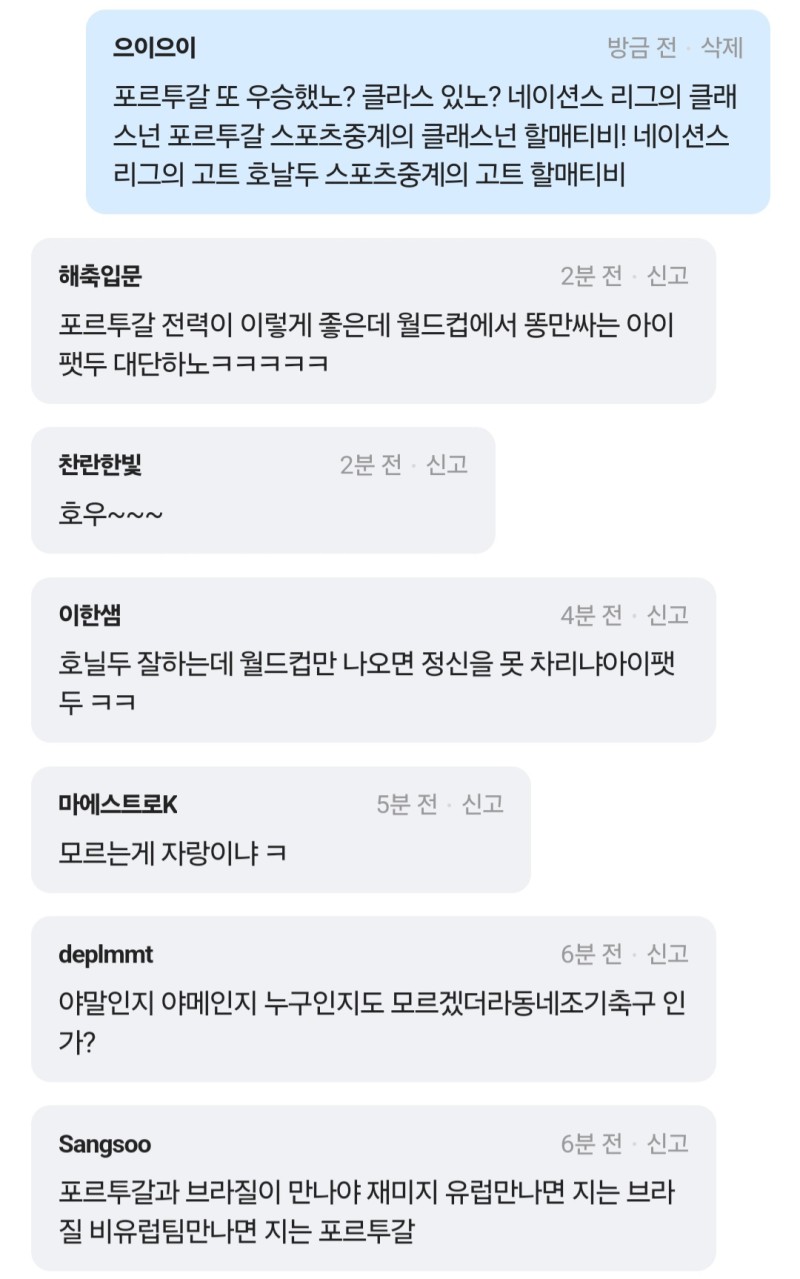
Task: Report 찬란한빛's comment
Action: pyautogui.click(x=447, y=464)
